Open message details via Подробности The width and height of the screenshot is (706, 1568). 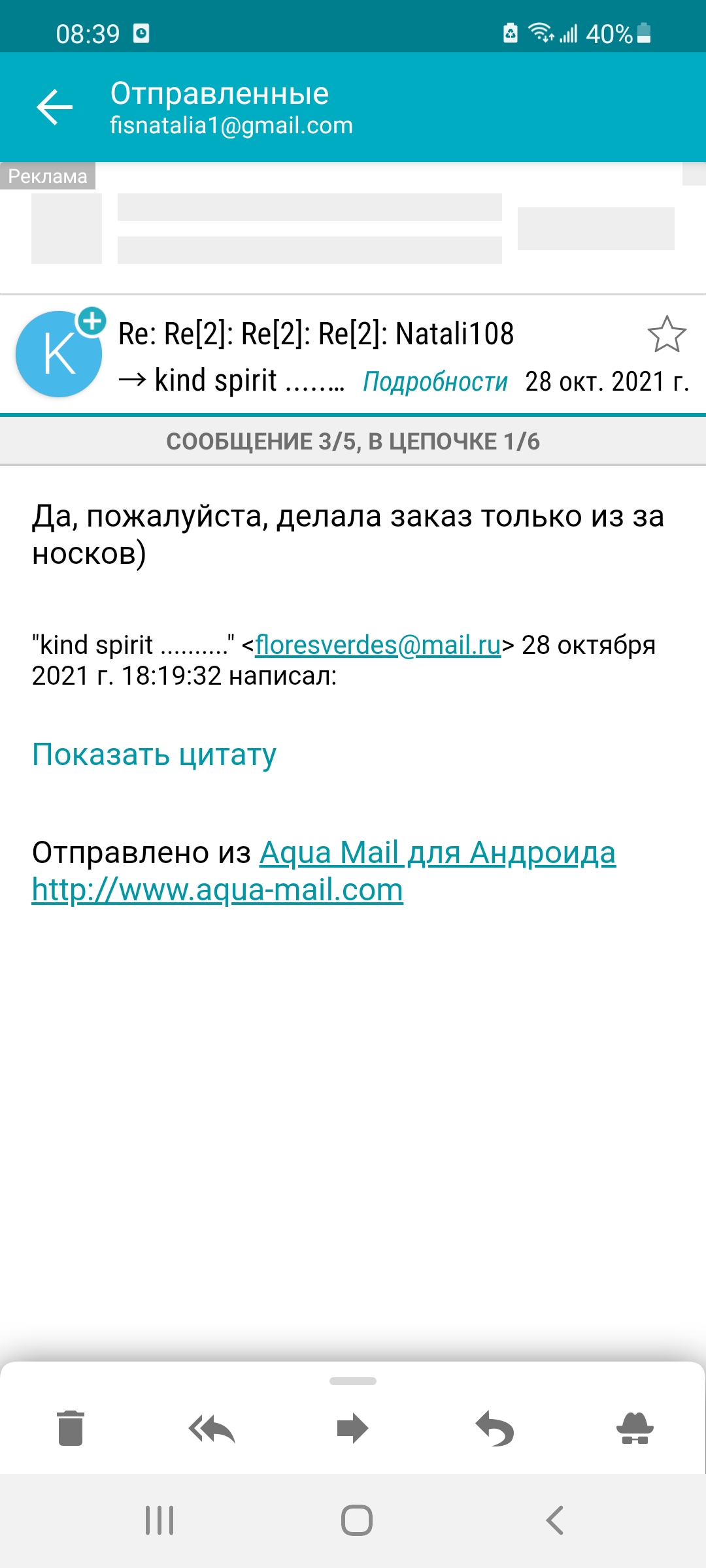click(x=435, y=382)
